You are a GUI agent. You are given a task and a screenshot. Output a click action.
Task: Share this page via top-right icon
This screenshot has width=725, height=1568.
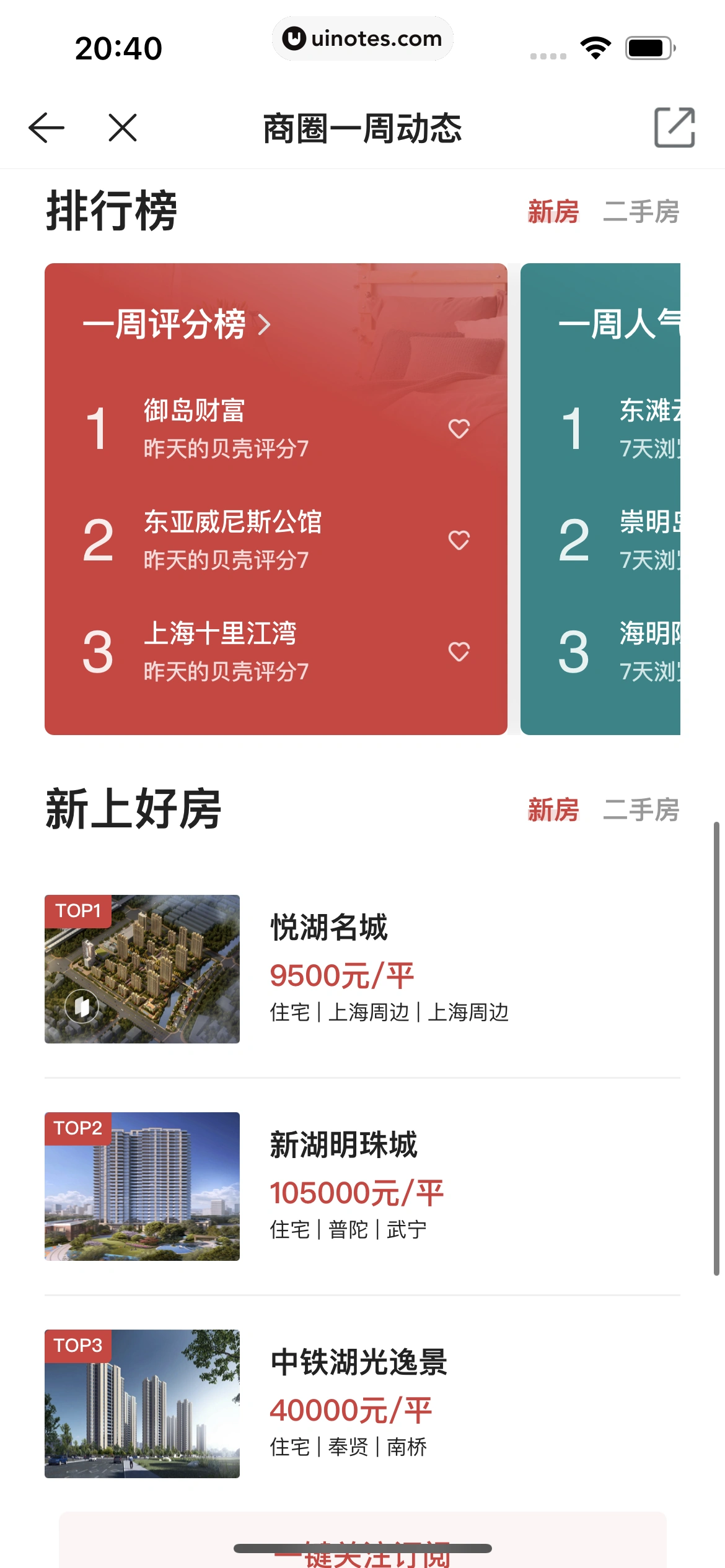(674, 128)
